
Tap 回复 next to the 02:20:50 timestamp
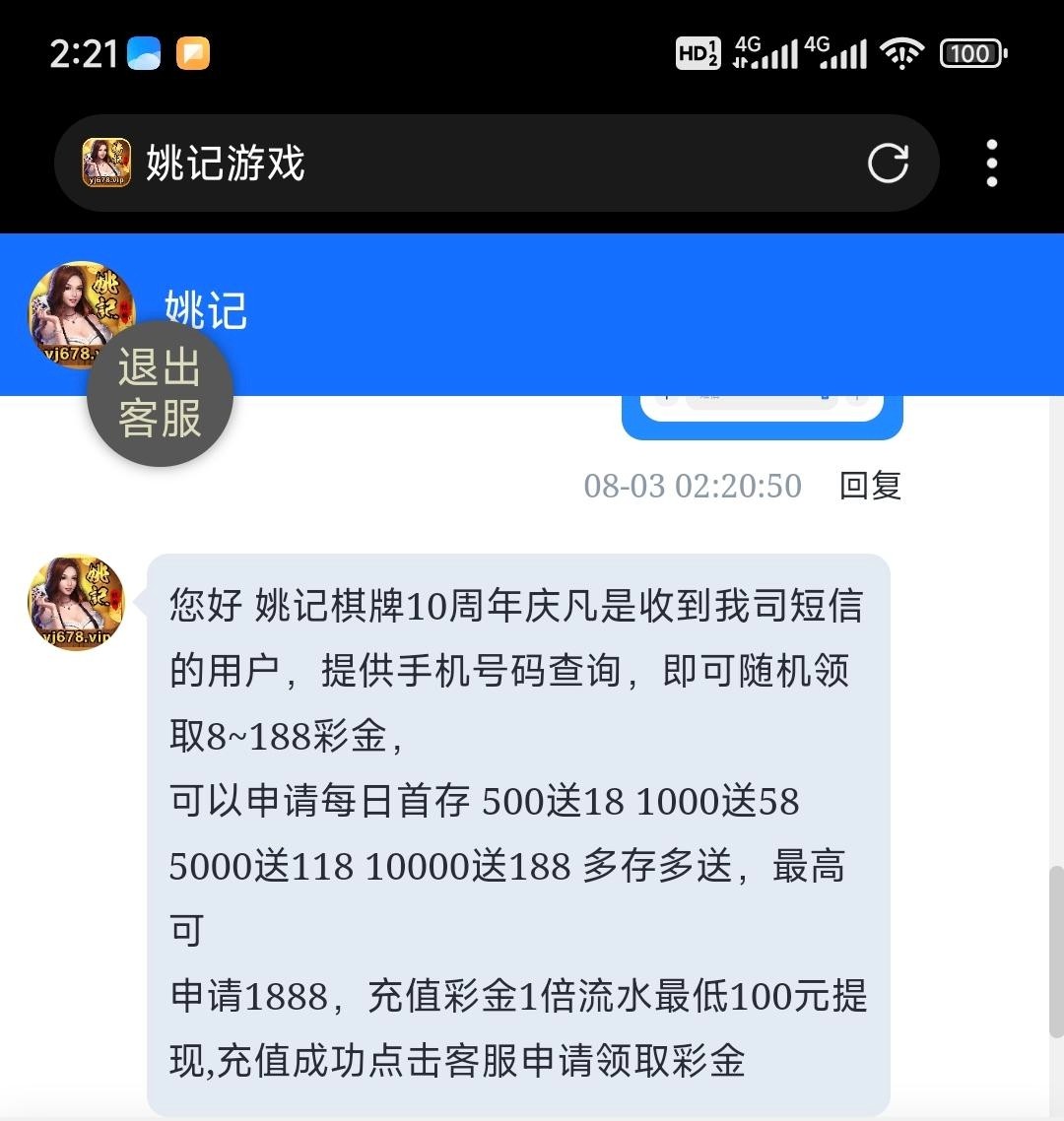[x=870, y=486]
